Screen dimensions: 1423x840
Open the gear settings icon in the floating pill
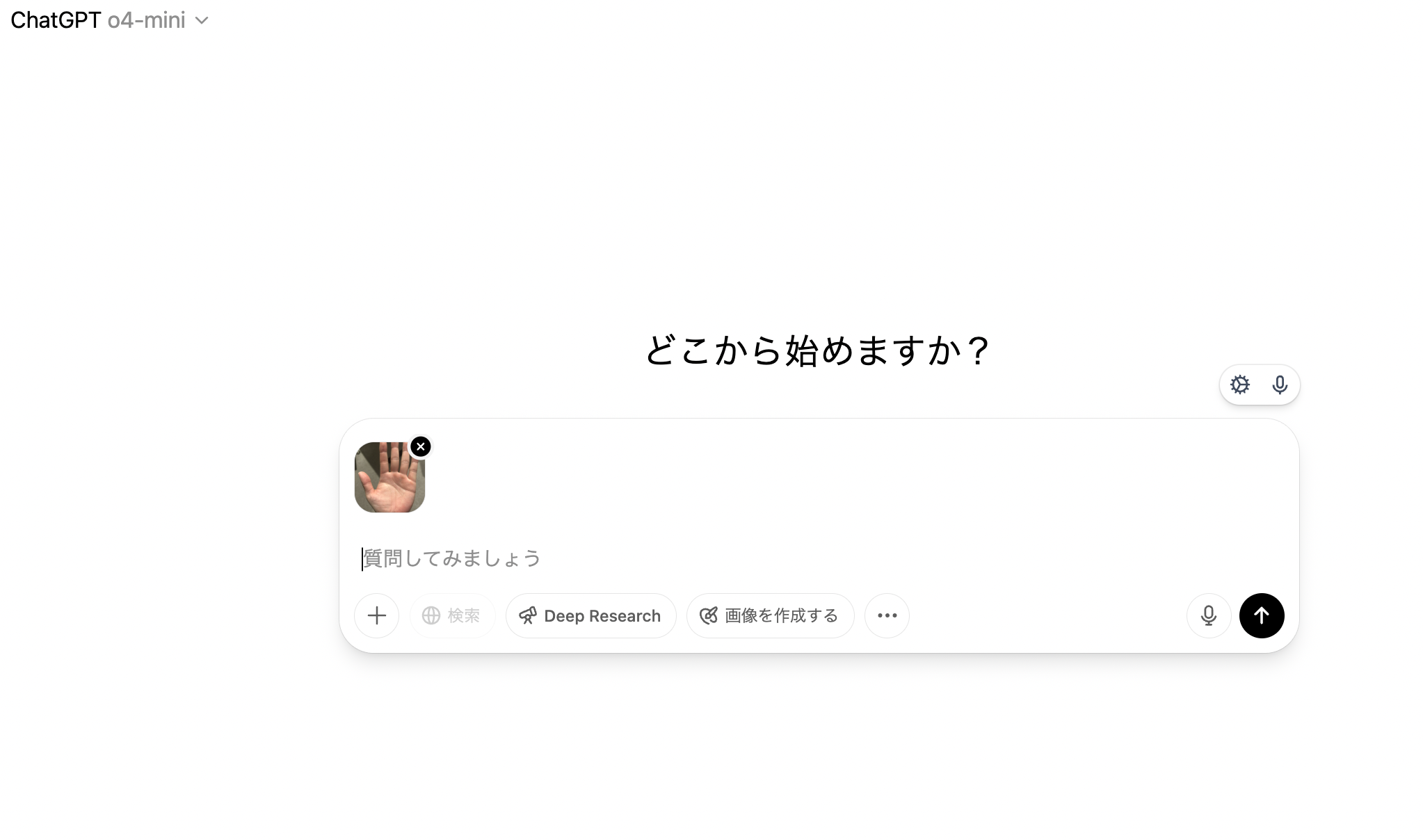click(1240, 385)
